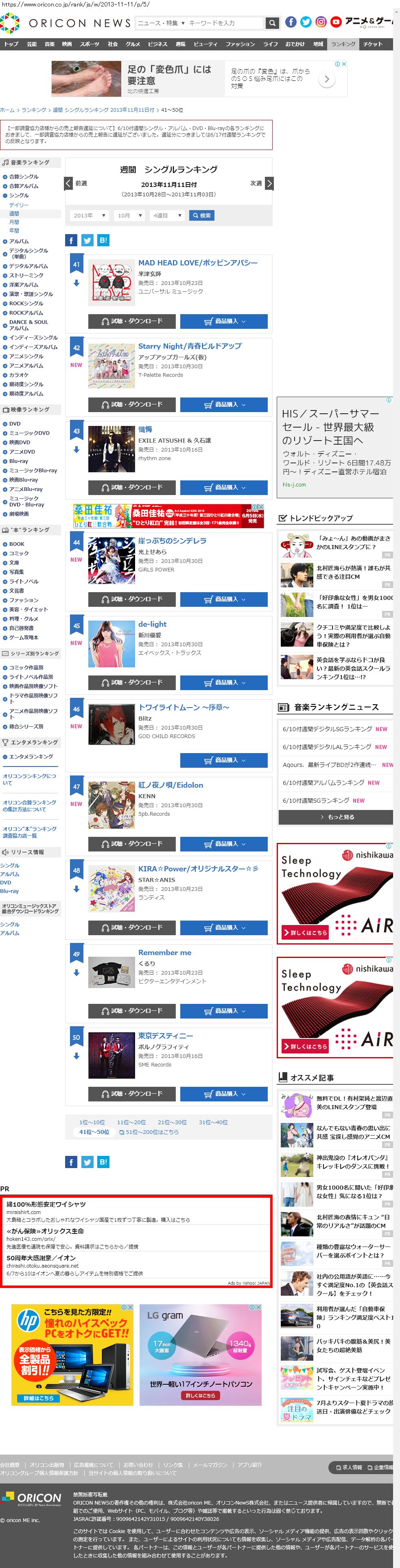Open Oricon's Twitter icon in header
The height and width of the screenshot is (1568, 400).
[306, 22]
